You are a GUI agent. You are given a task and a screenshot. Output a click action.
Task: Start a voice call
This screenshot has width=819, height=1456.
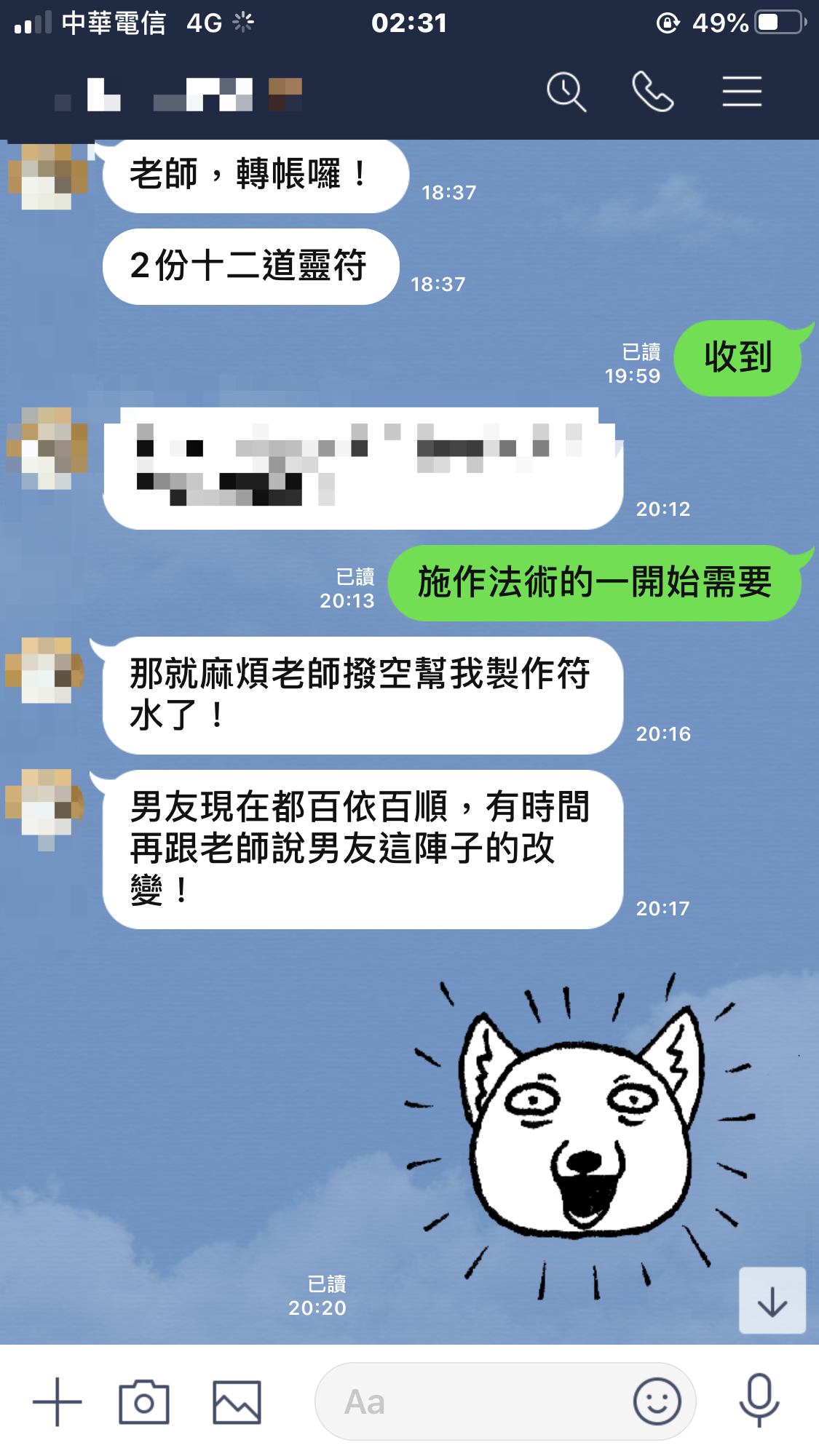tap(652, 92)
